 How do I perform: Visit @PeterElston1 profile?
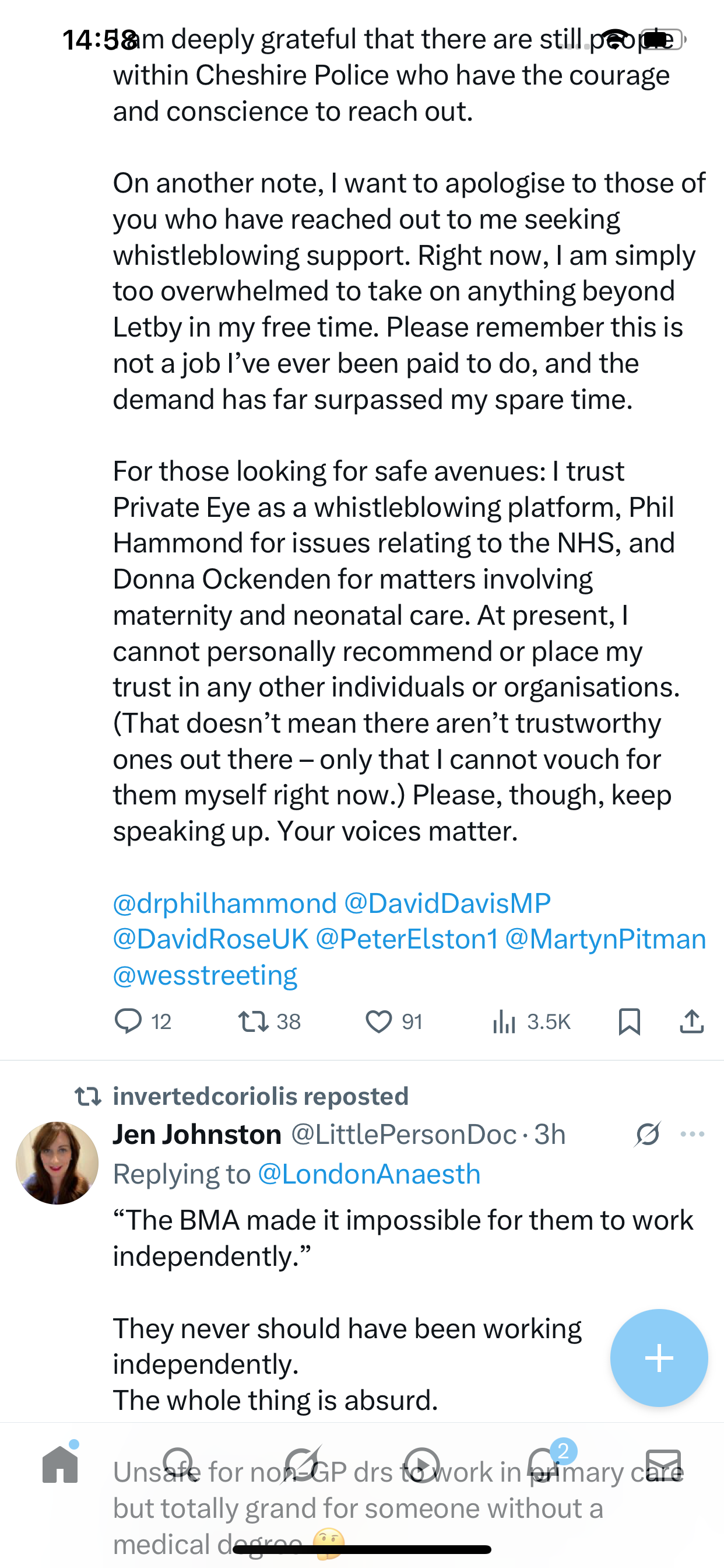(x=406, y=939)
